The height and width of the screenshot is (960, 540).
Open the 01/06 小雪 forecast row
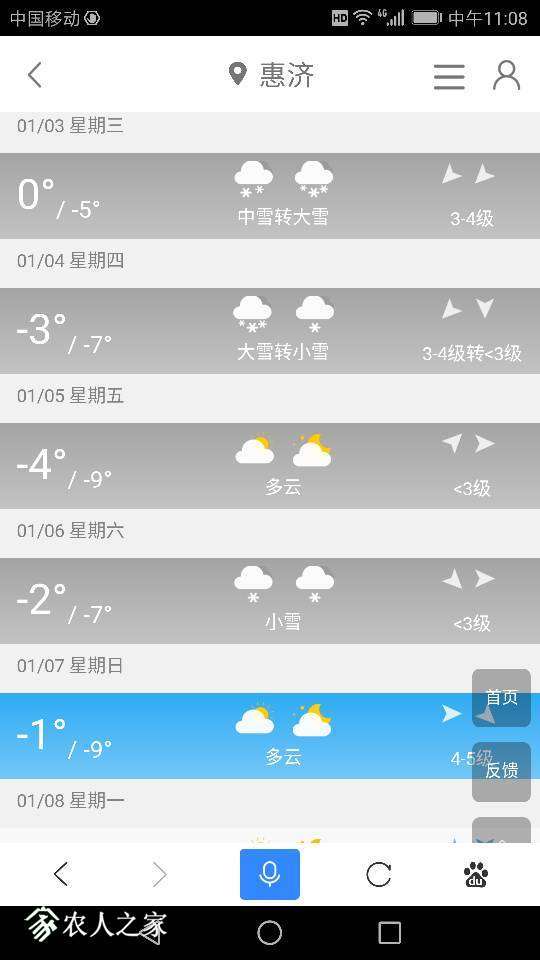tap(270, 601)
